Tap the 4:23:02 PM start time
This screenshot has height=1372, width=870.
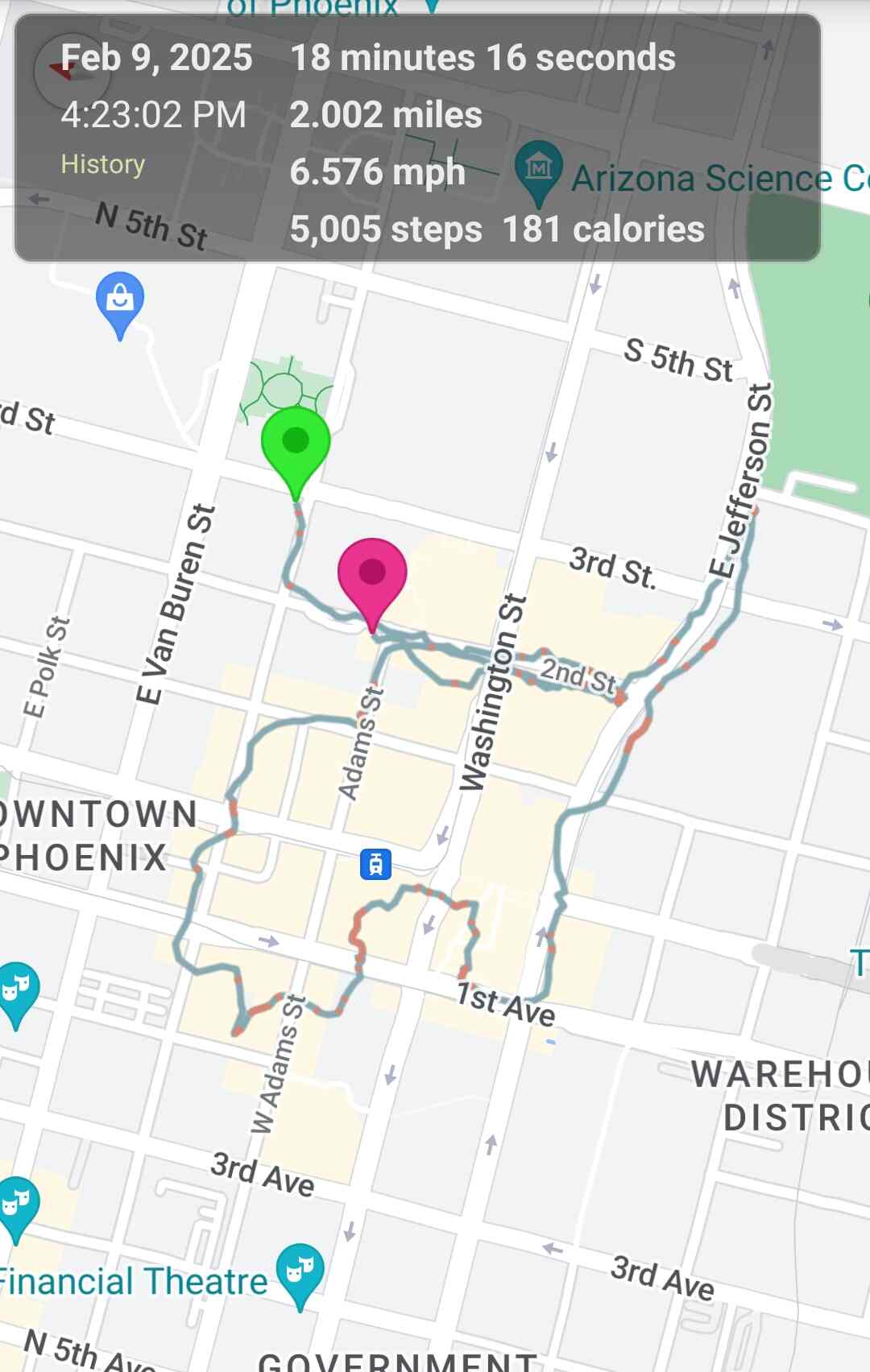click(153, 114)
